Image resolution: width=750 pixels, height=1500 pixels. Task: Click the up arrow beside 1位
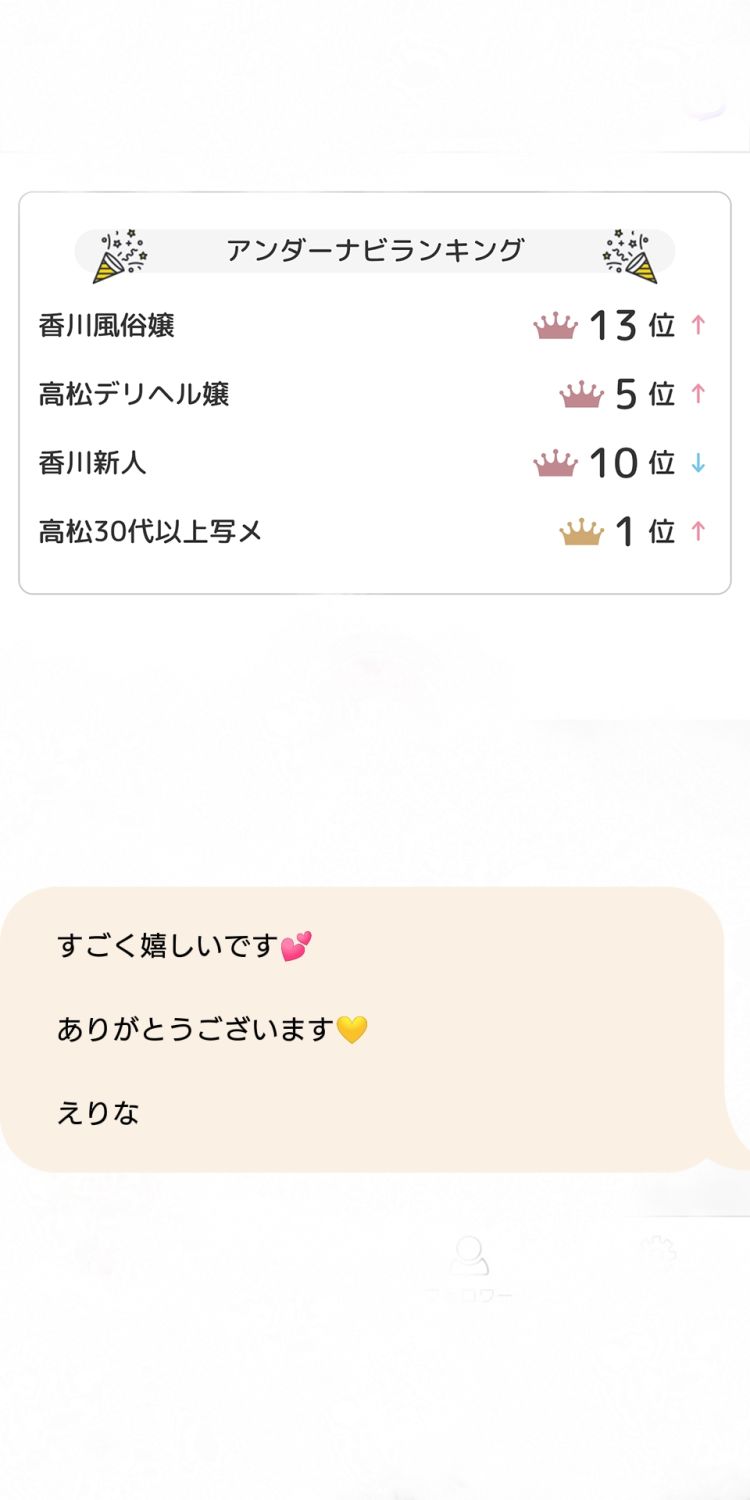point(699,532)
